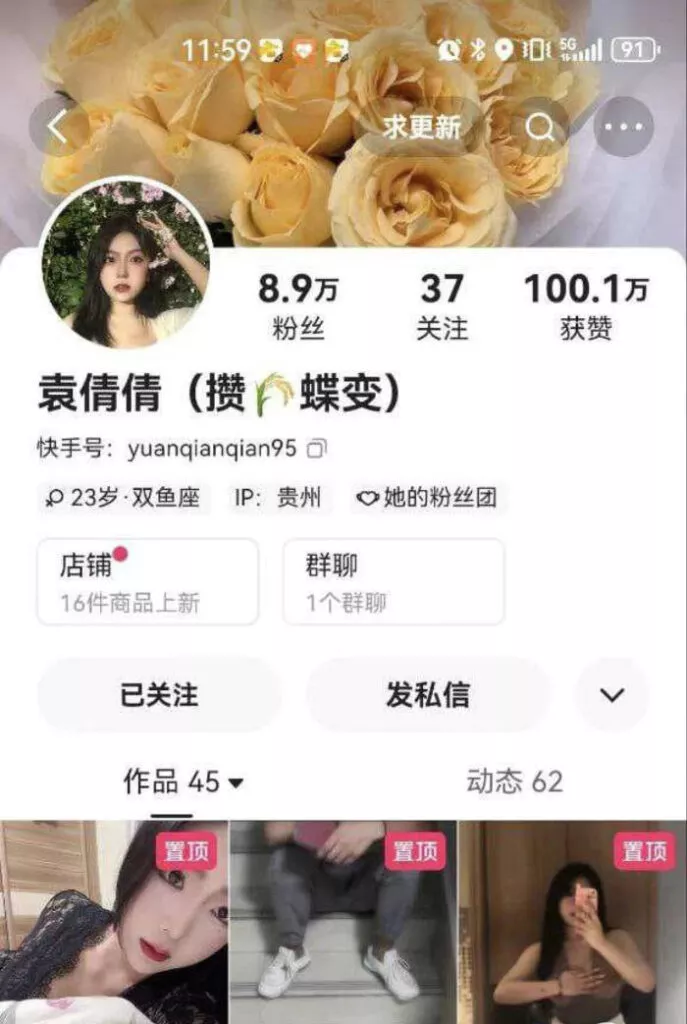Open the search icon in the header
Image resolution: width=687 pixels, height=1024 pixels.
[540, 127]
